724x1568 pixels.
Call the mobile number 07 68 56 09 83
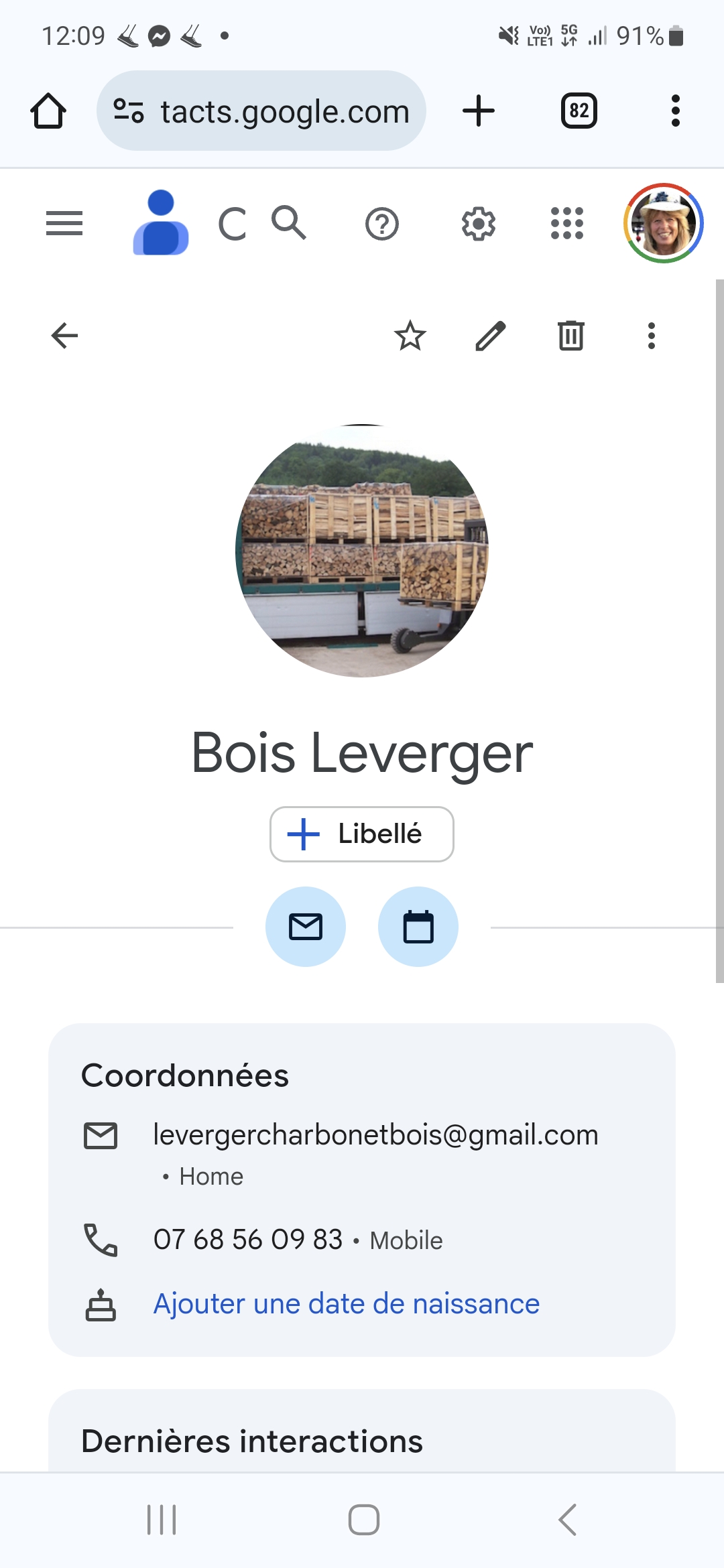pyautogui.click(x=248, y=1240)
